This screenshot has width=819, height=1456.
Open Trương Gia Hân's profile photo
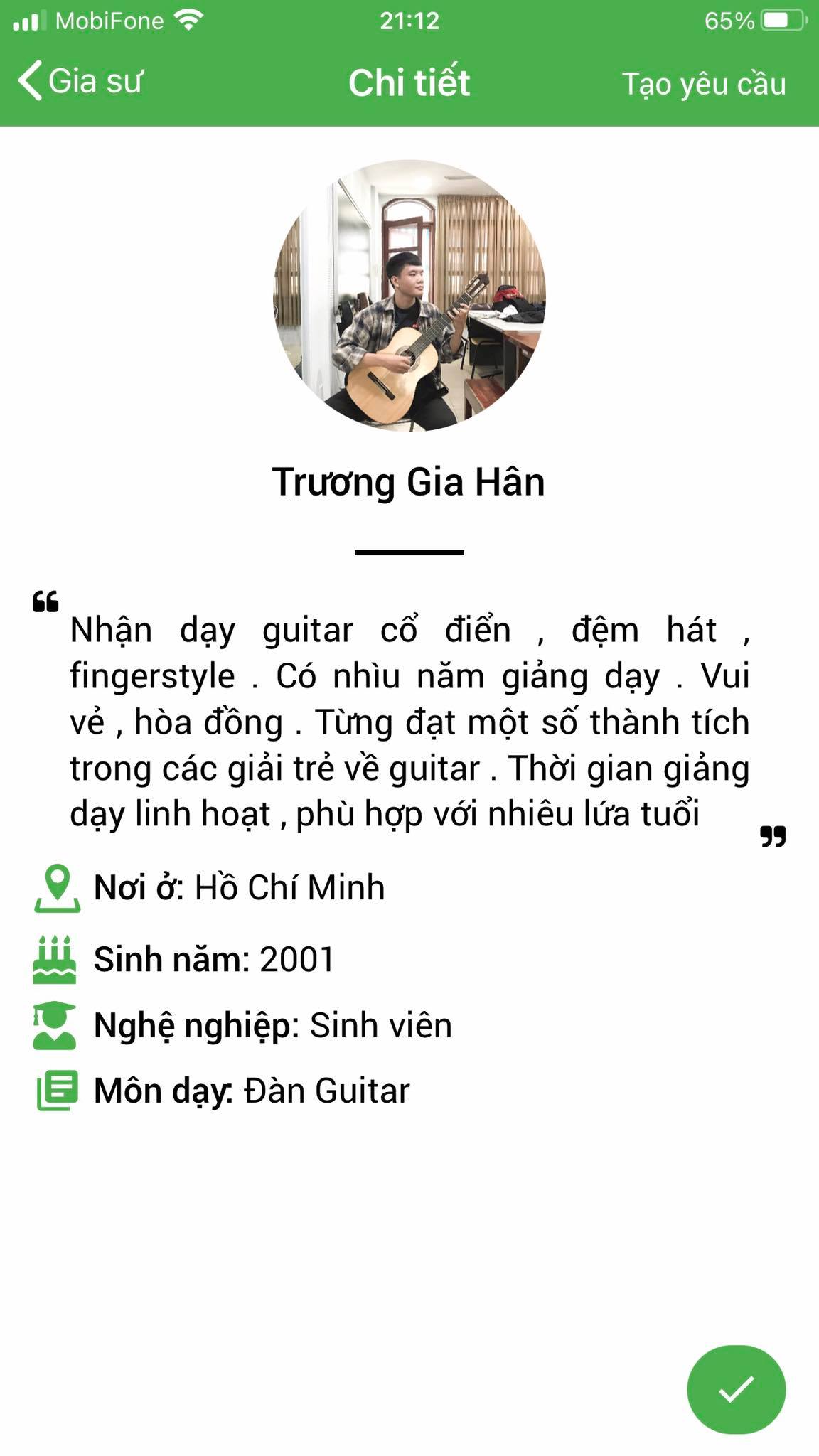click(409, 296)
